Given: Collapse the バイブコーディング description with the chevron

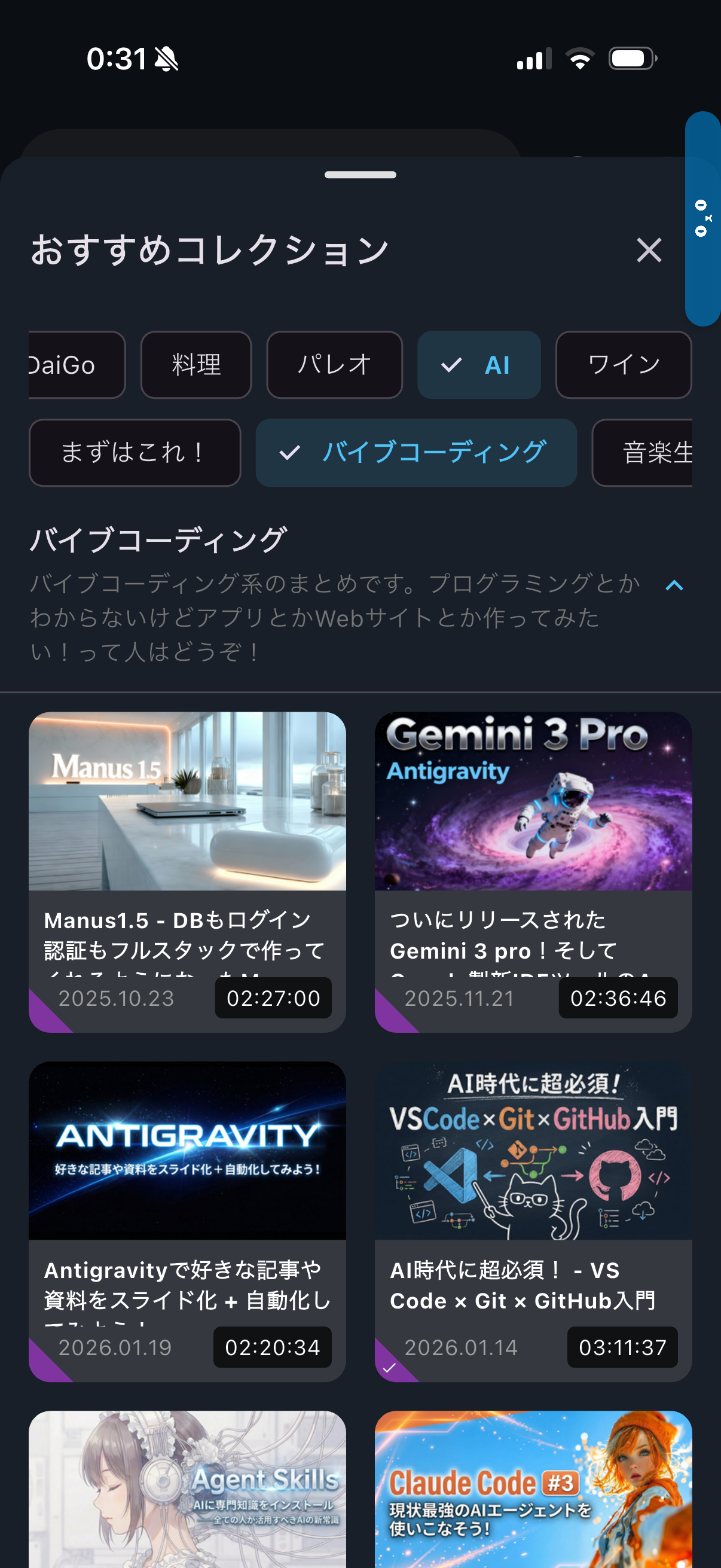Looking at the screenshot, I should (674, 586).
